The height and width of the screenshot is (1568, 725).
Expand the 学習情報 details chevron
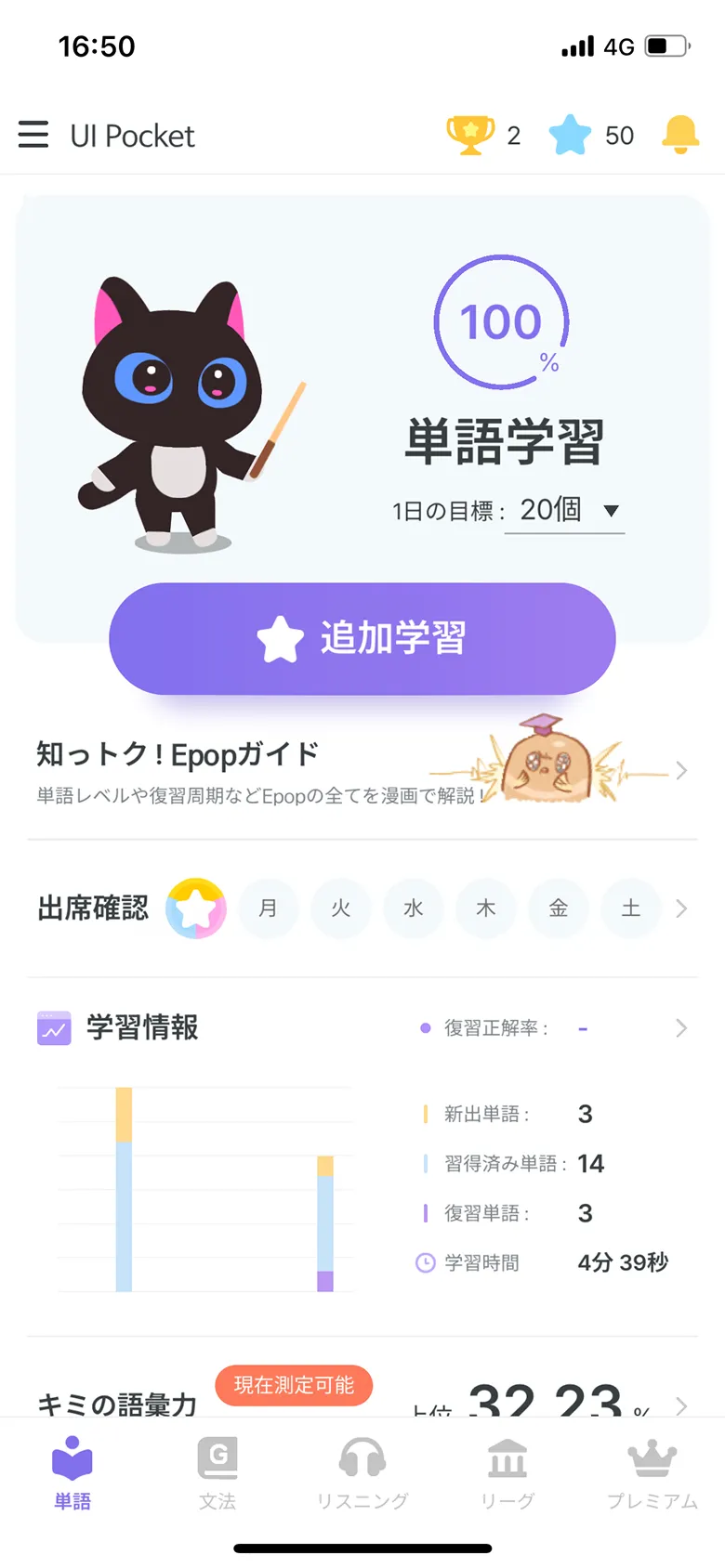pos(681,1027)
